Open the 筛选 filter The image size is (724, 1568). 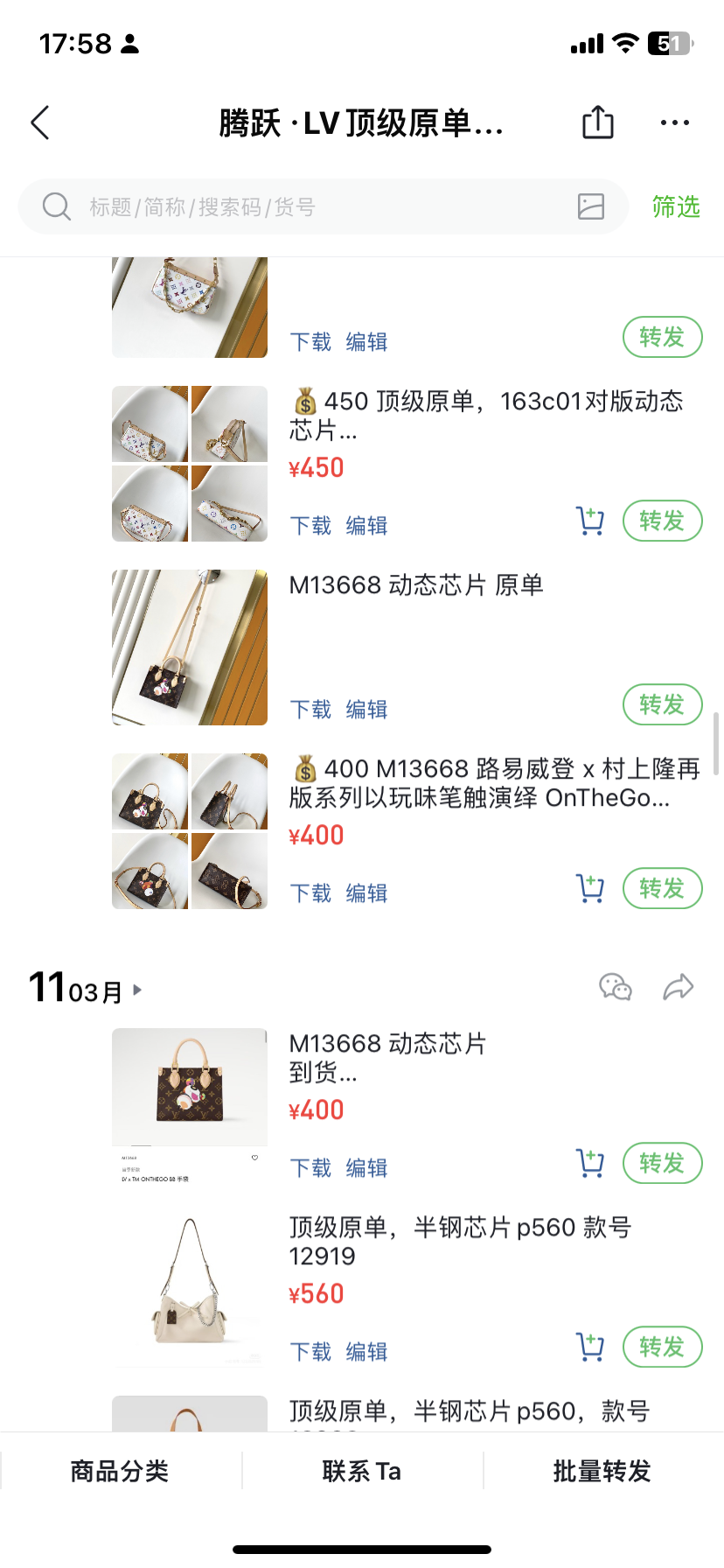(675, 207)
